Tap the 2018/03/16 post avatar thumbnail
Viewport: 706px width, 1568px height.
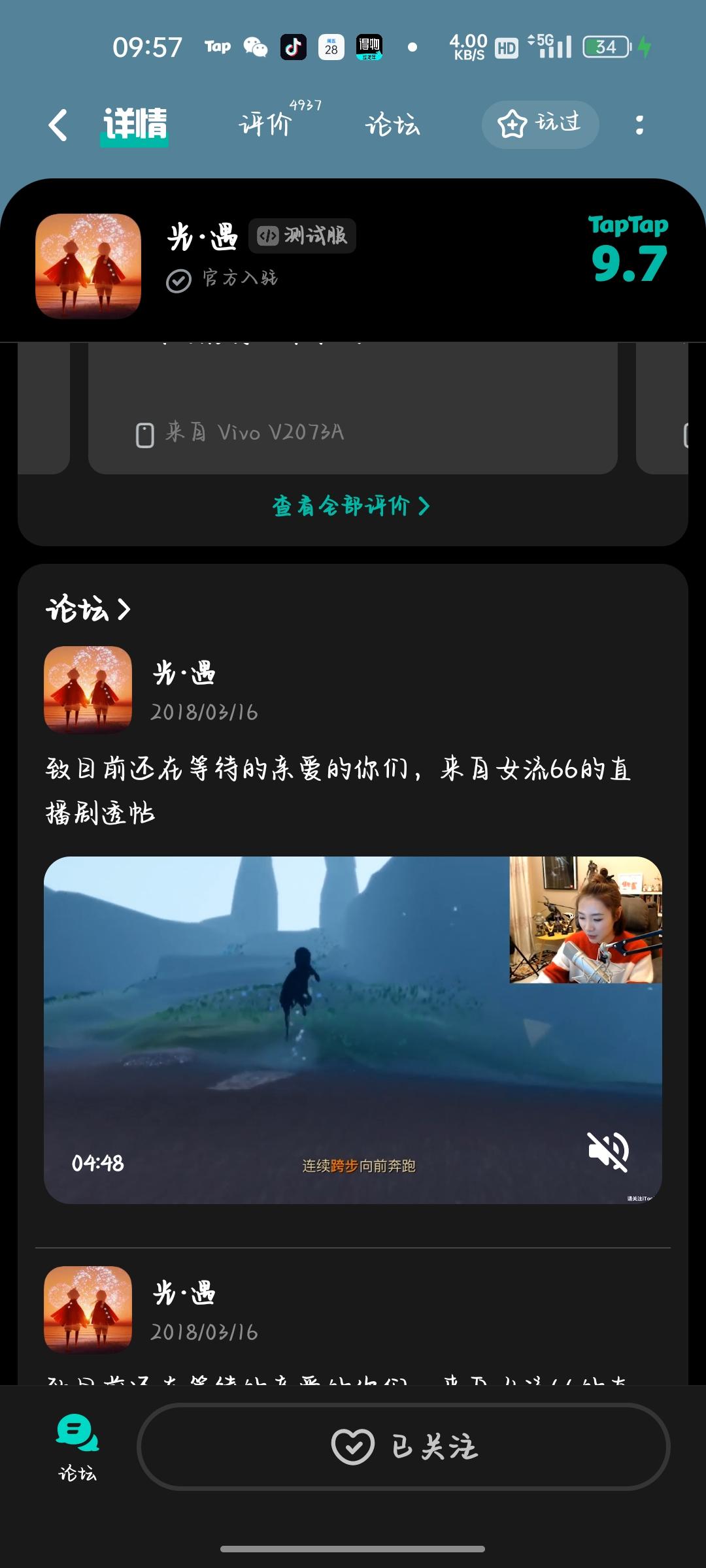[x=88, y=689]
